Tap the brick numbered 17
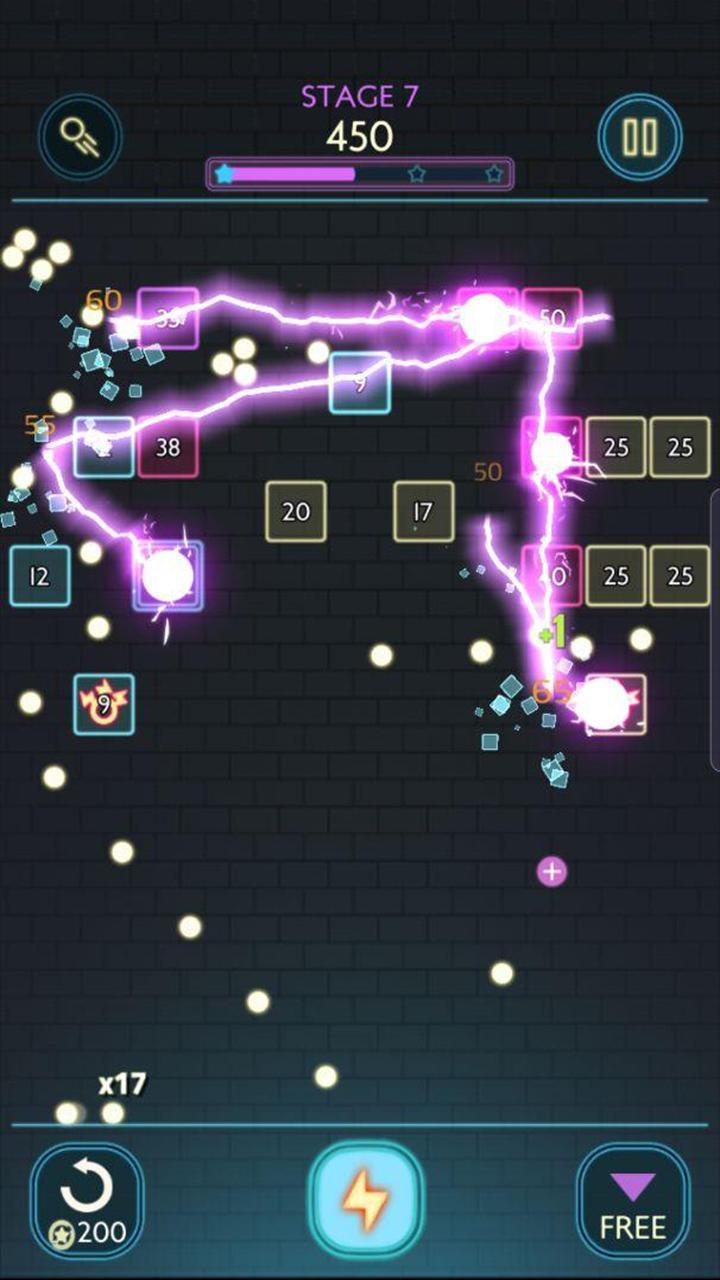This screenshot has height=1280, width=720. pyautogui.click(x=423, y=512)
